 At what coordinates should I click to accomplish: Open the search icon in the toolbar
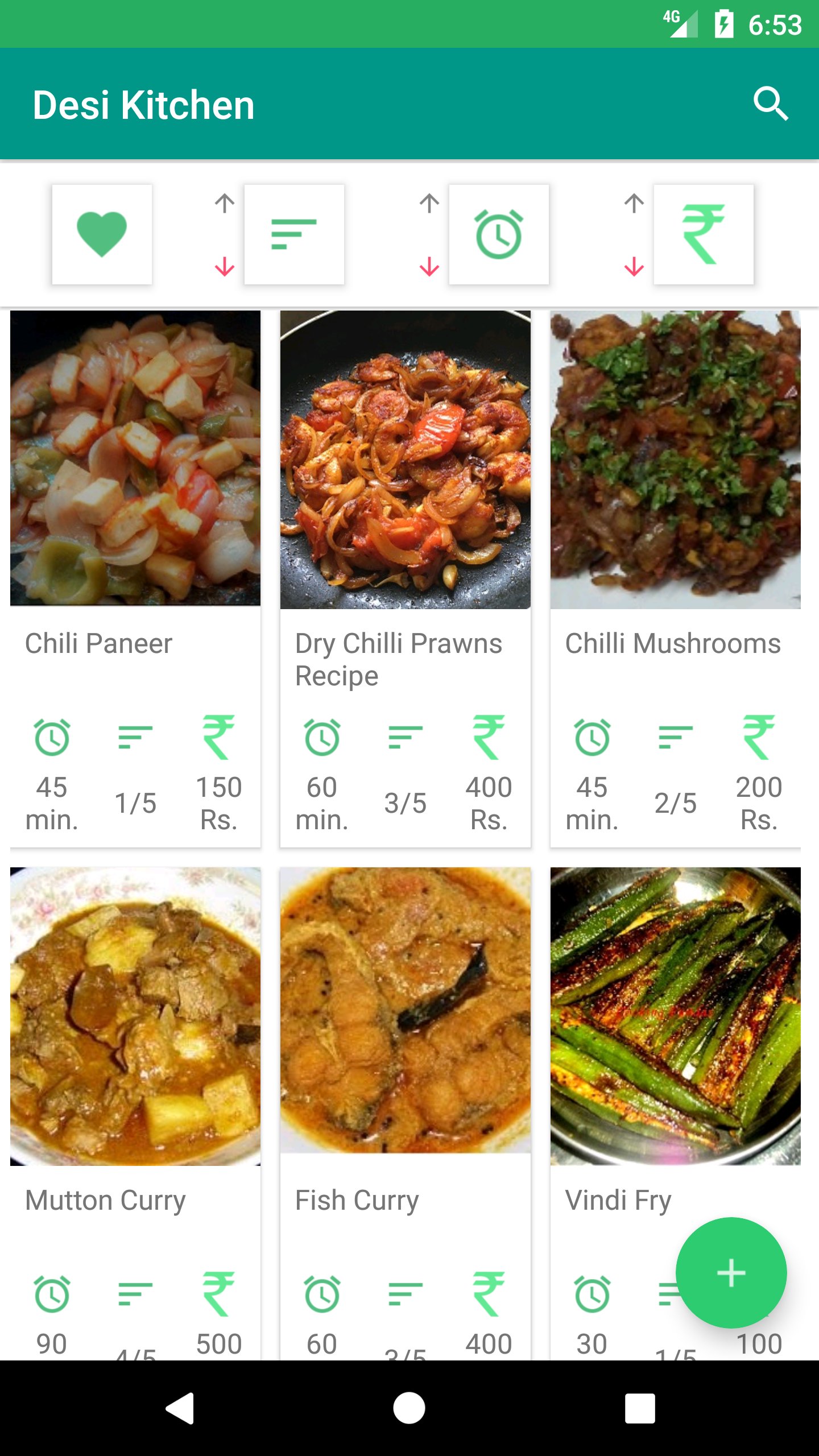(x=771, y=104)
